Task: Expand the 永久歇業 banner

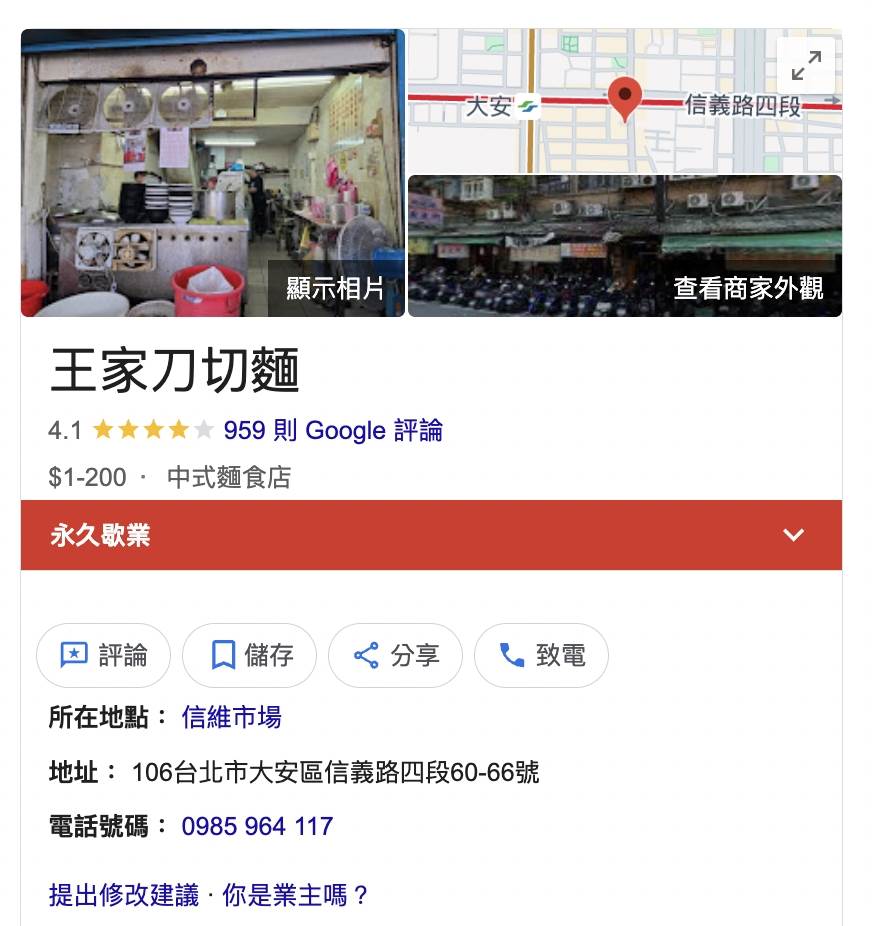Action: coord(793,535)
